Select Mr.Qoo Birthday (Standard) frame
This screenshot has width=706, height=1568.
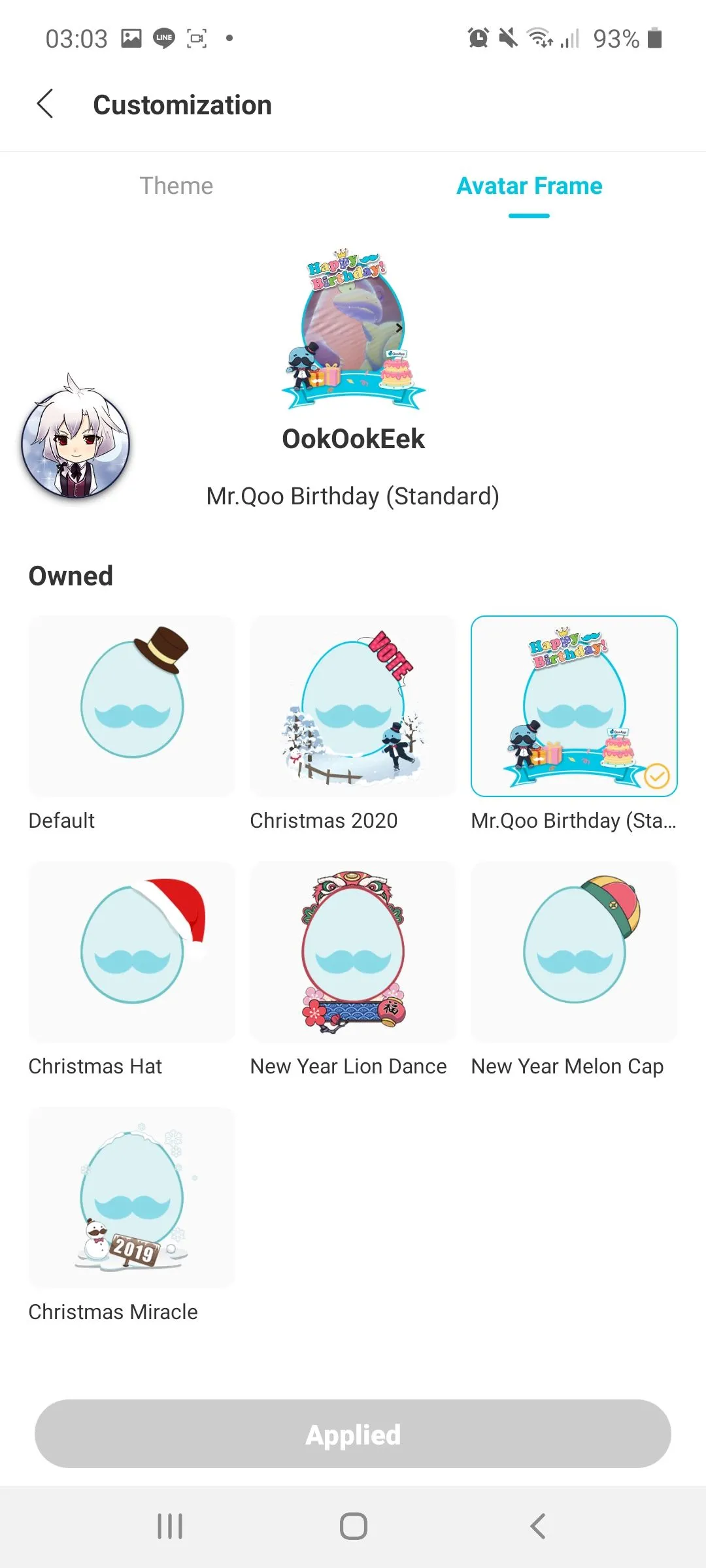[573, 706]
